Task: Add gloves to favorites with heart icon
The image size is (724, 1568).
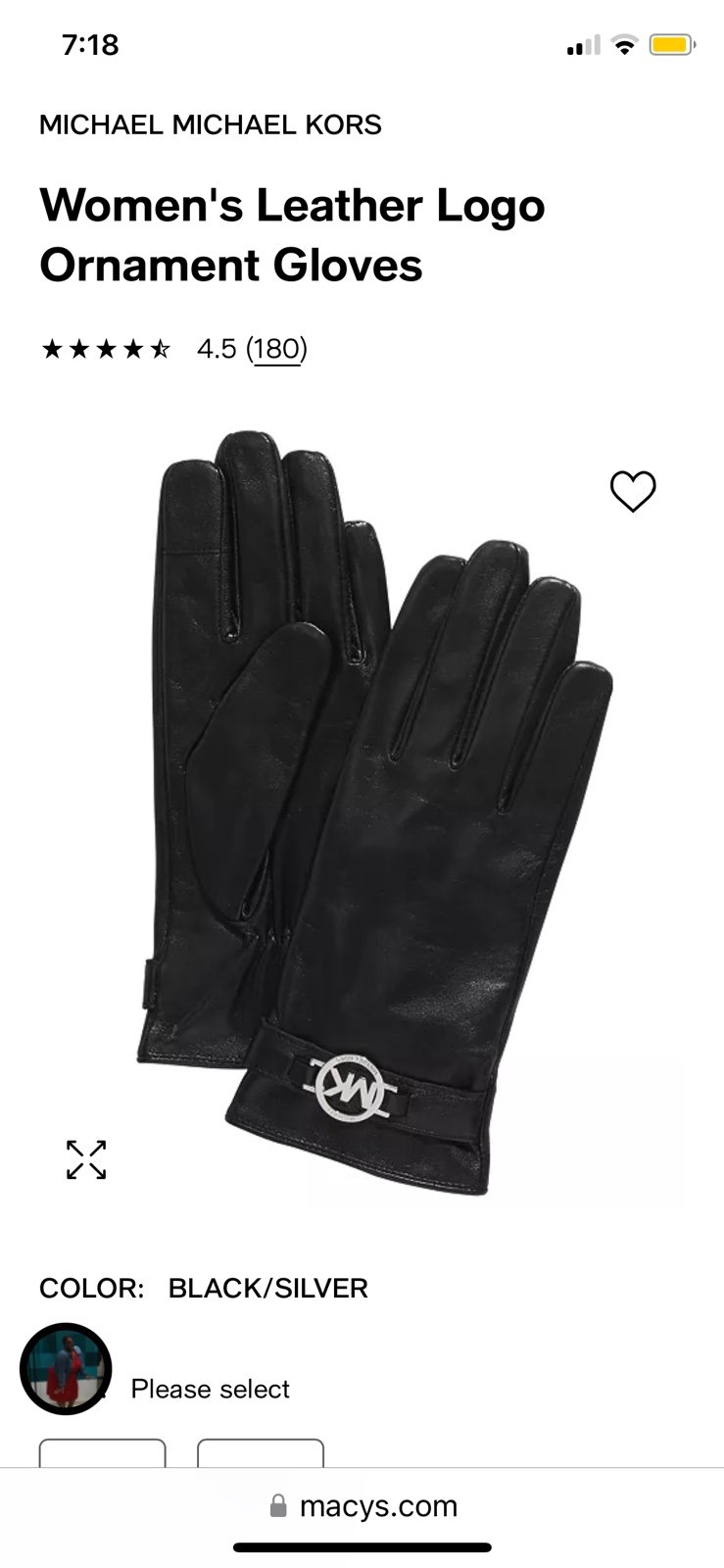Action: point(633,492)
